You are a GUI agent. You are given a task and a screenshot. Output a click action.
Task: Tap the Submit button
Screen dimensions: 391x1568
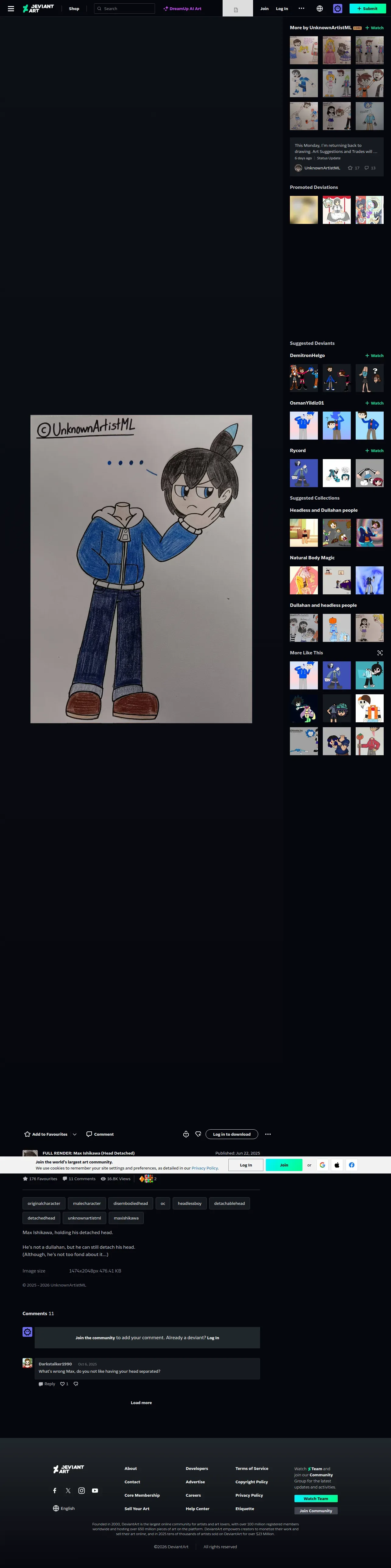click(367, 9)
